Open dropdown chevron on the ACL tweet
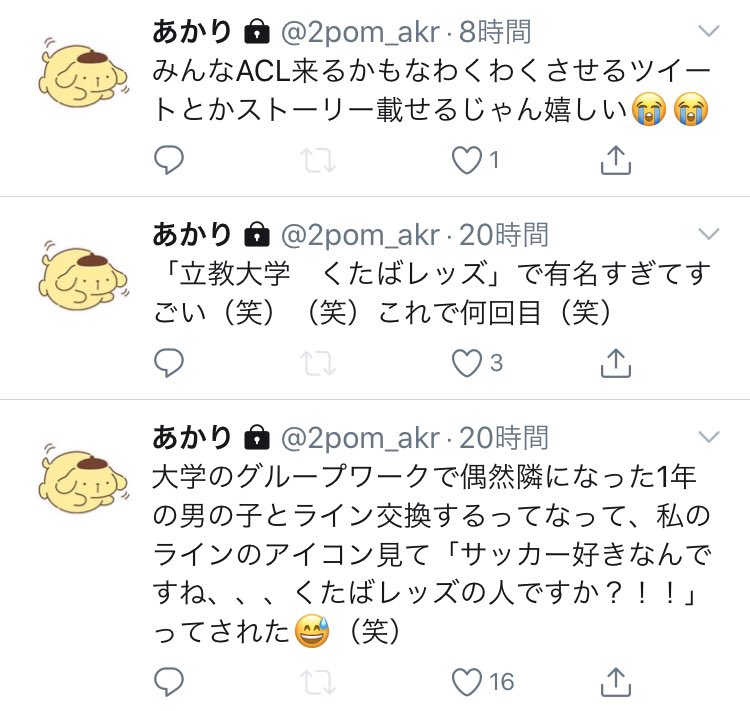Viewport: 750px width, 711px height. pyautogui.click(x=708, y=31)
